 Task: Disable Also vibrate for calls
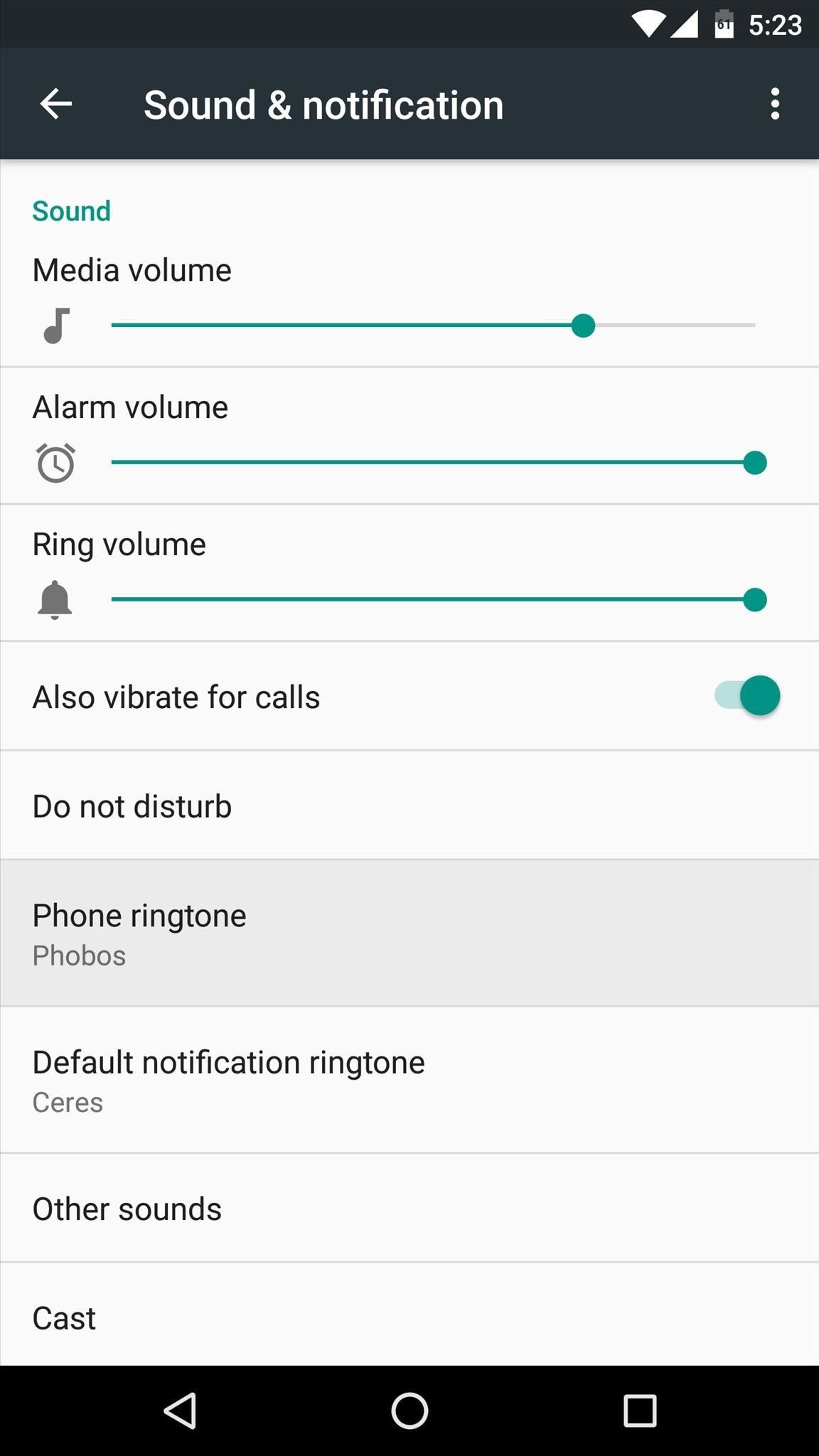(746, 696)
